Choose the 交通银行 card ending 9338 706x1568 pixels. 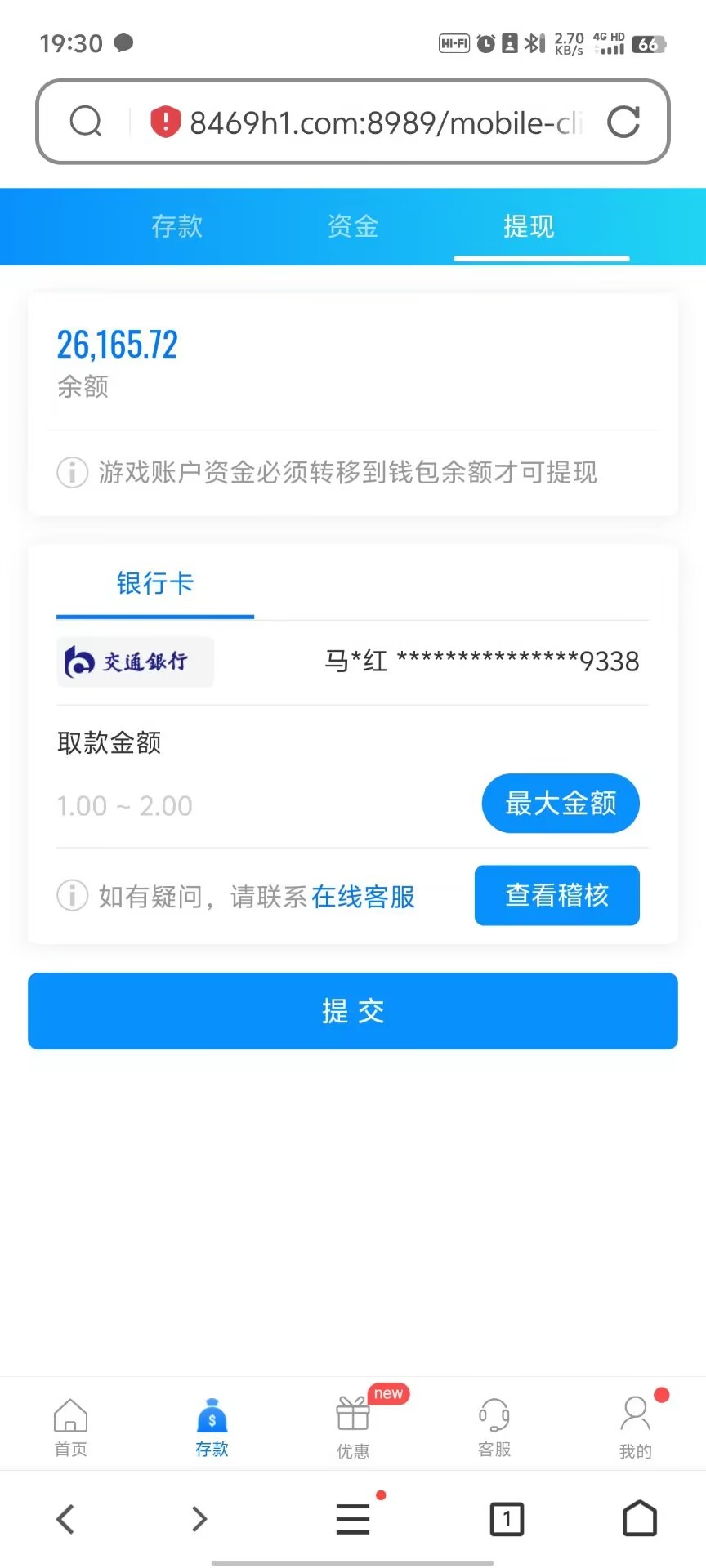click(352, 661)
